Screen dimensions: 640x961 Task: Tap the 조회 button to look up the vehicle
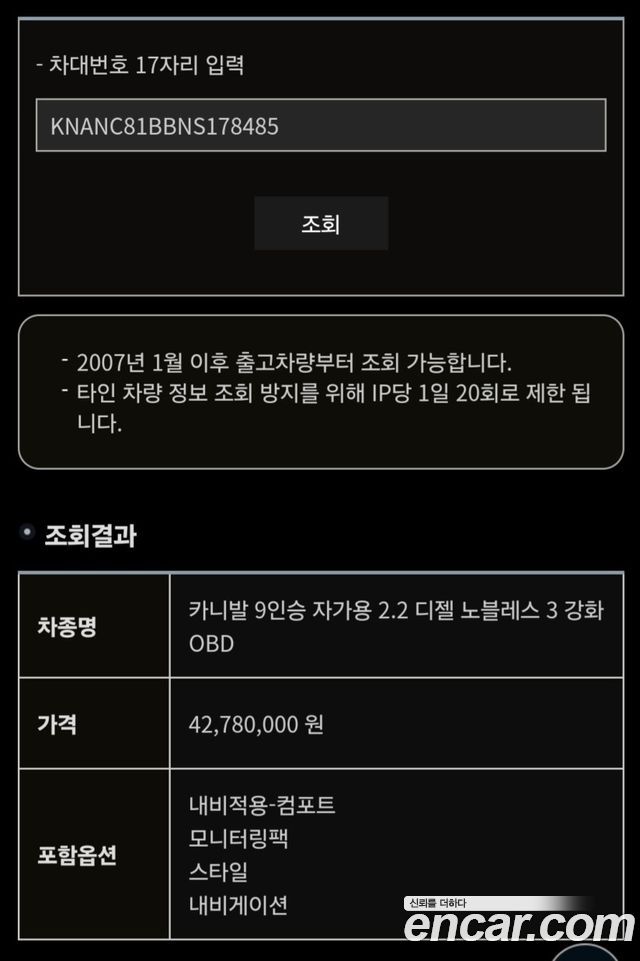[321, 223]
